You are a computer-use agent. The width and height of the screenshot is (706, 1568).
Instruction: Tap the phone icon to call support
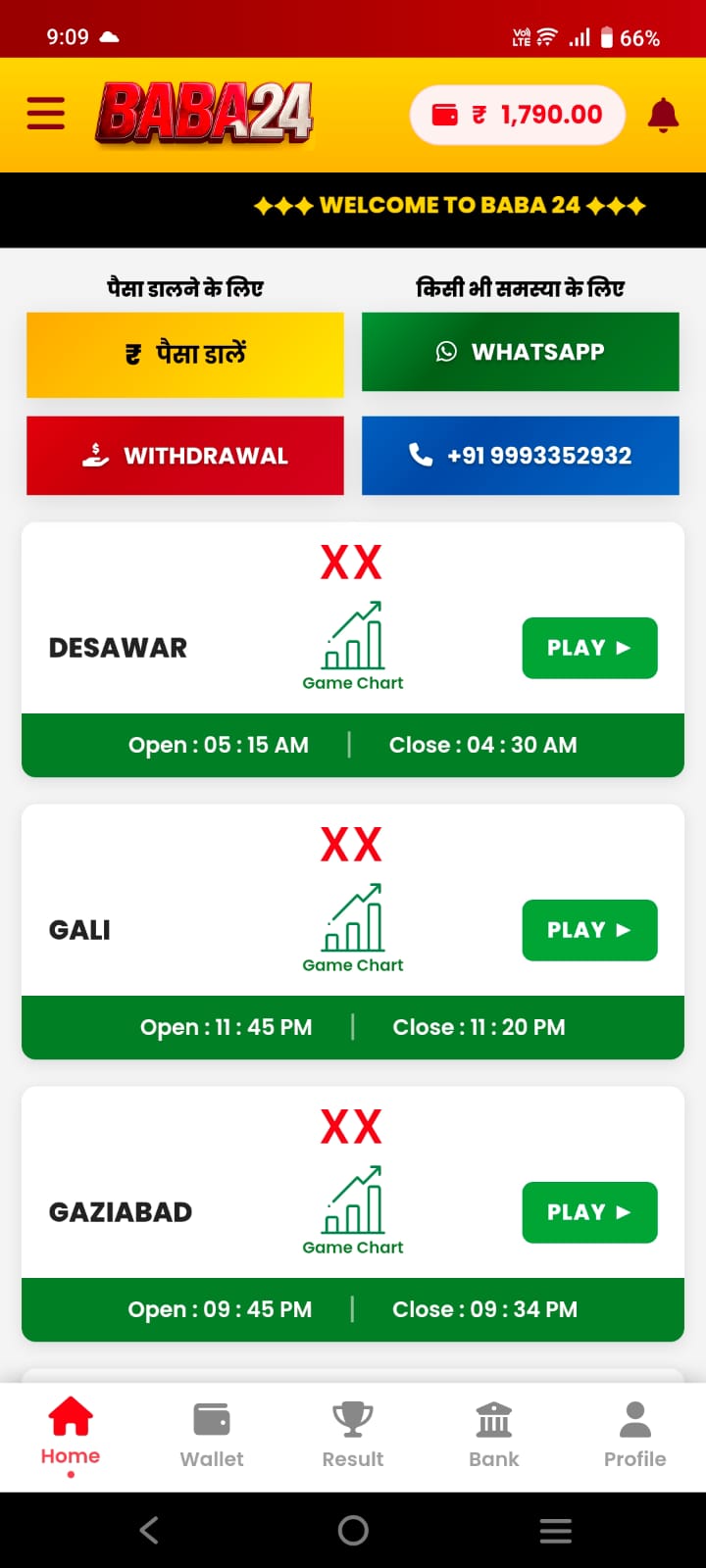click(x=422, y=455)
